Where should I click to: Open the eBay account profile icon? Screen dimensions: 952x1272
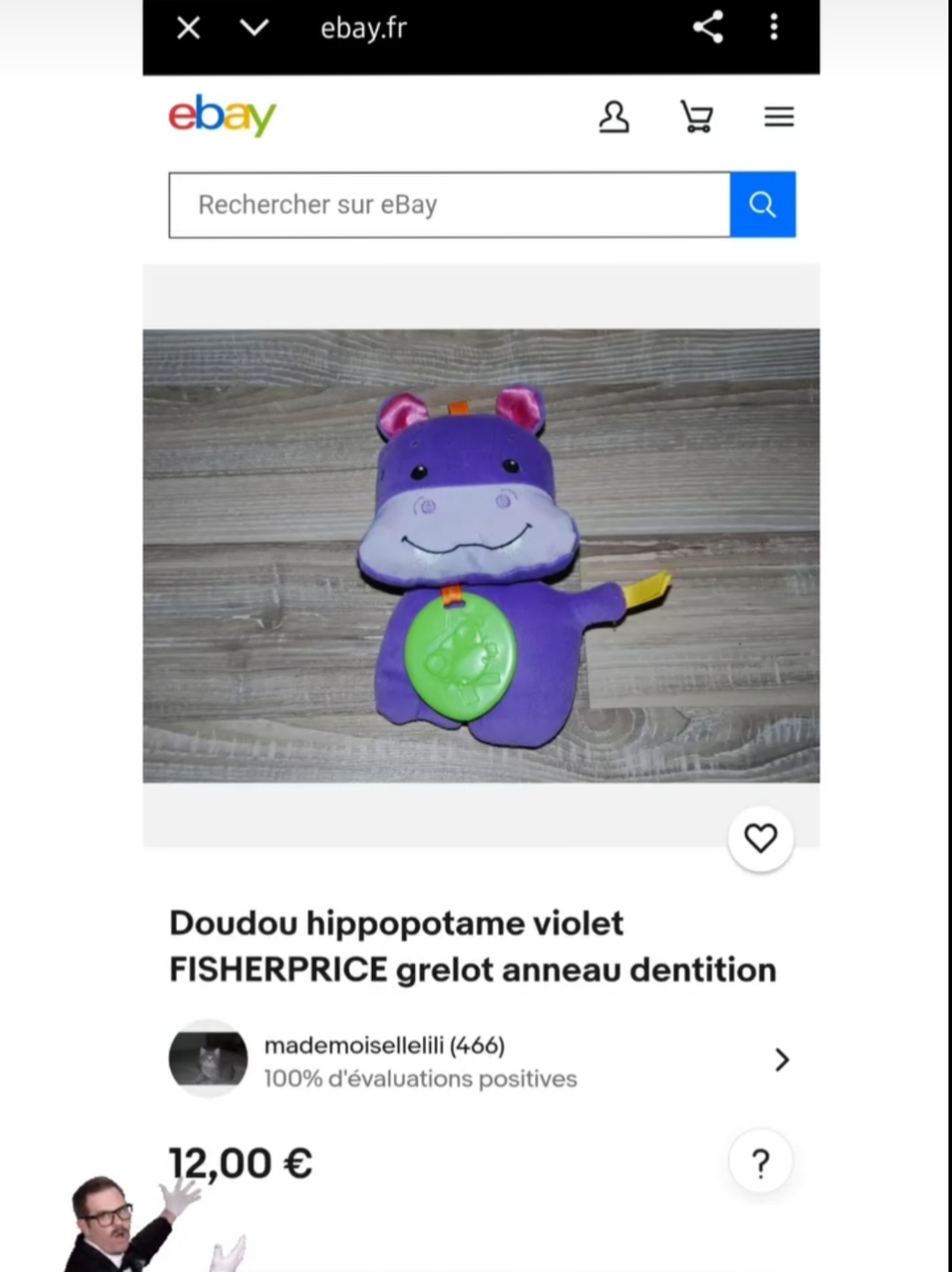(x=614, y=116)
